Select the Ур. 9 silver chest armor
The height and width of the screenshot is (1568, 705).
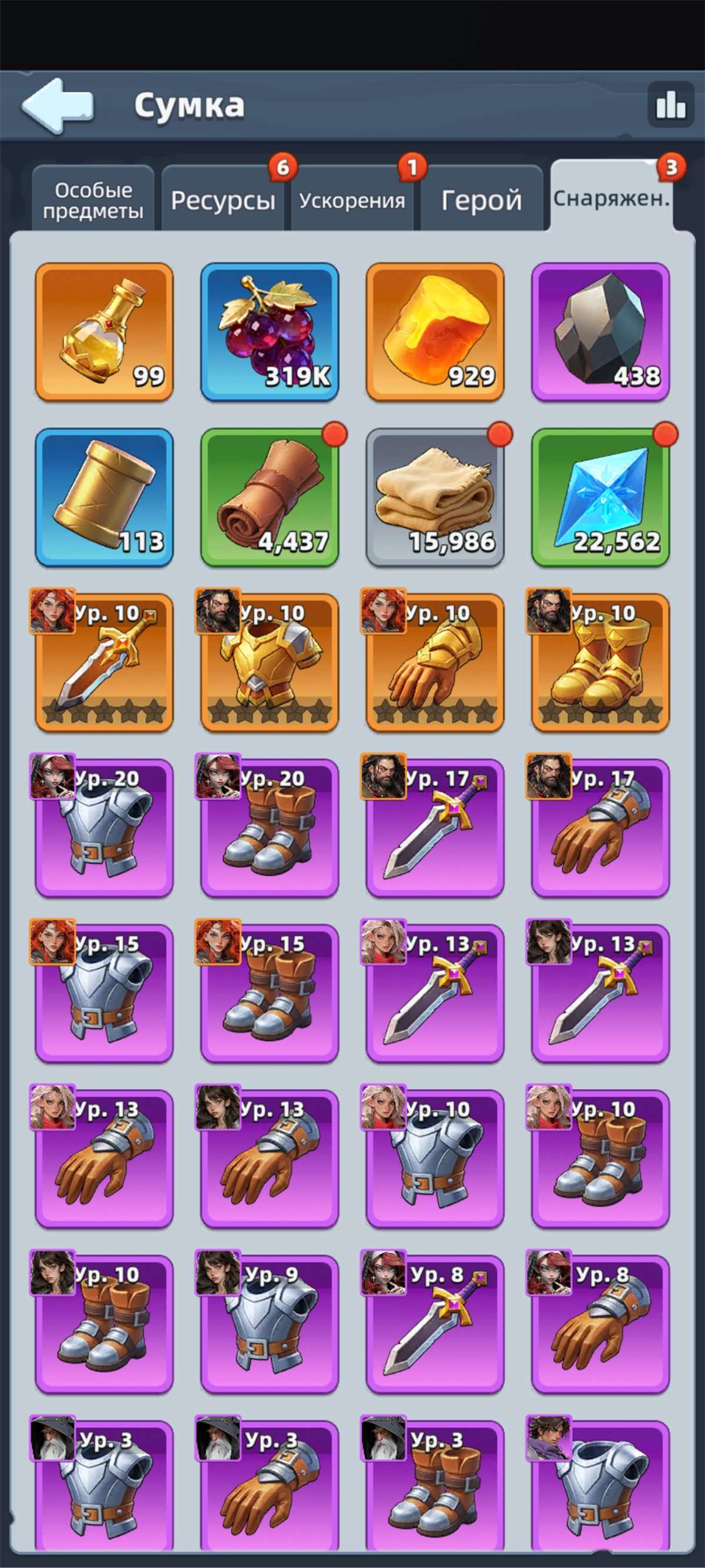(x=270, y=1325)
